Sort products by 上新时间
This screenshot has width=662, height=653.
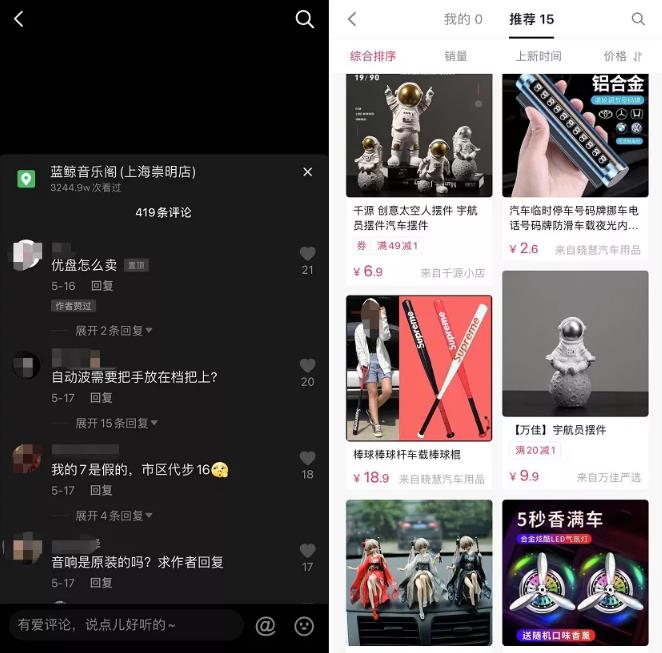[538, 56]
